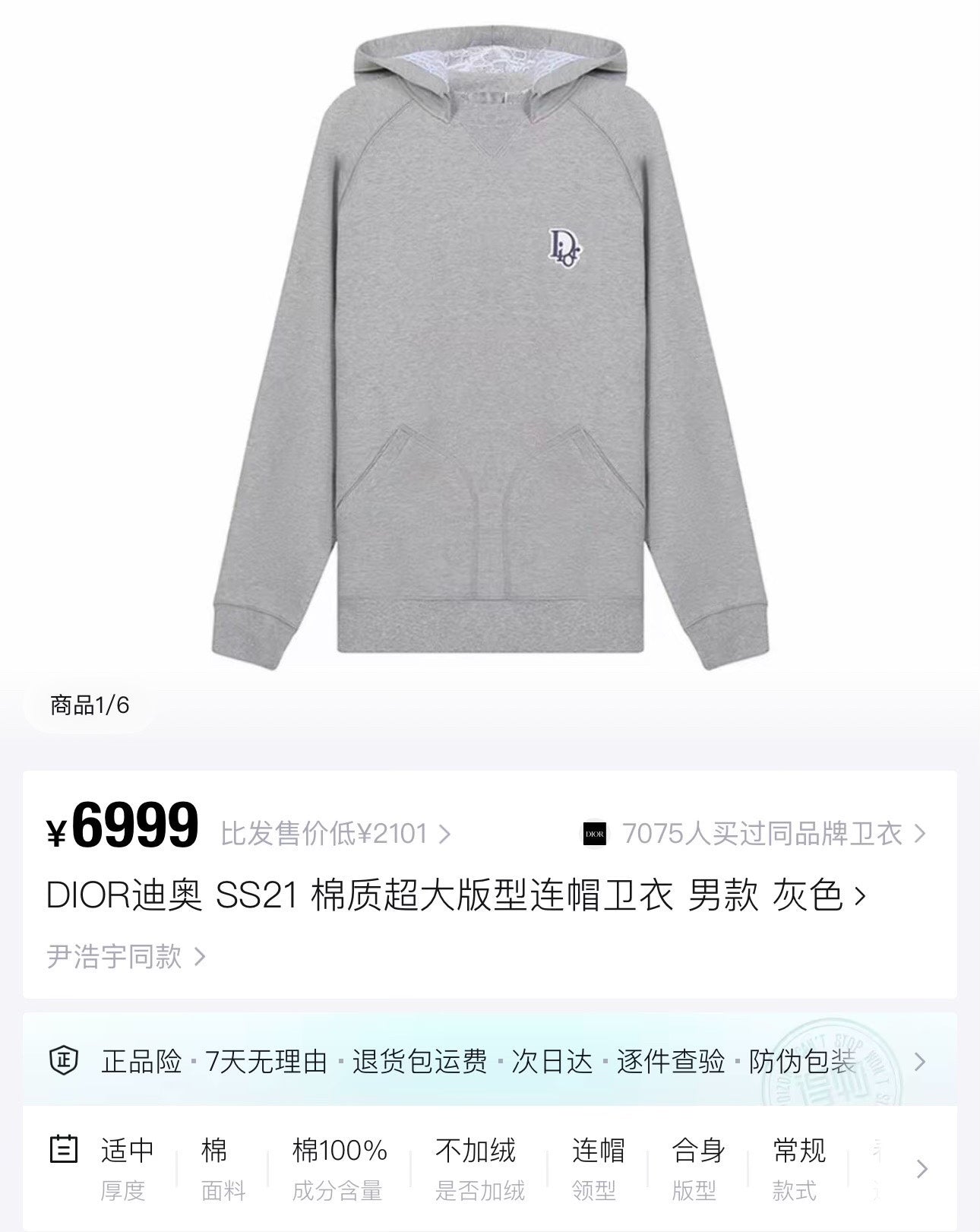Expand the 正品险 service guarantees row
The image size is (980, 1232).
pos(919,1061)
